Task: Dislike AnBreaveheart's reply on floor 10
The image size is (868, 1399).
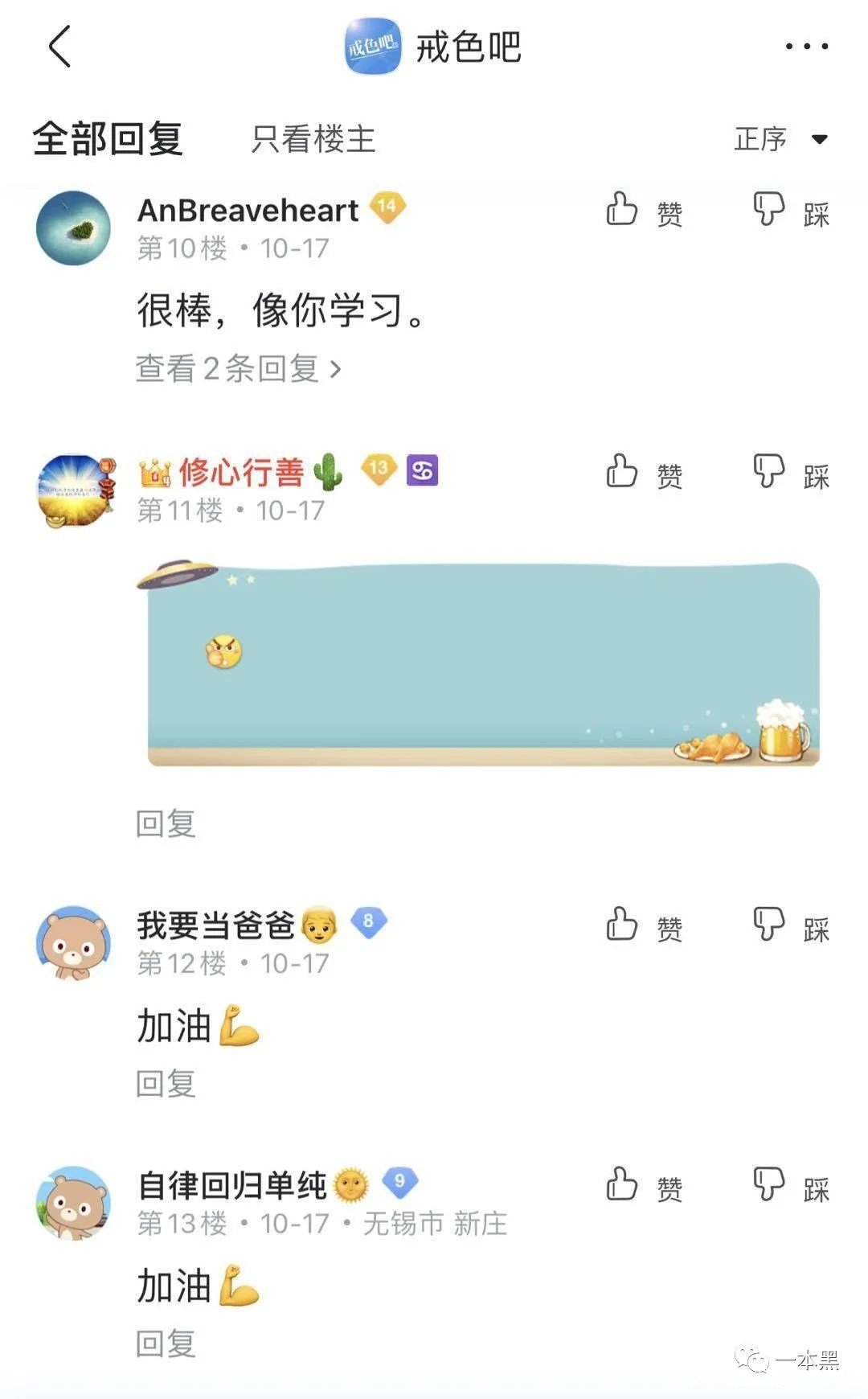Action: [x=791, y=211]
